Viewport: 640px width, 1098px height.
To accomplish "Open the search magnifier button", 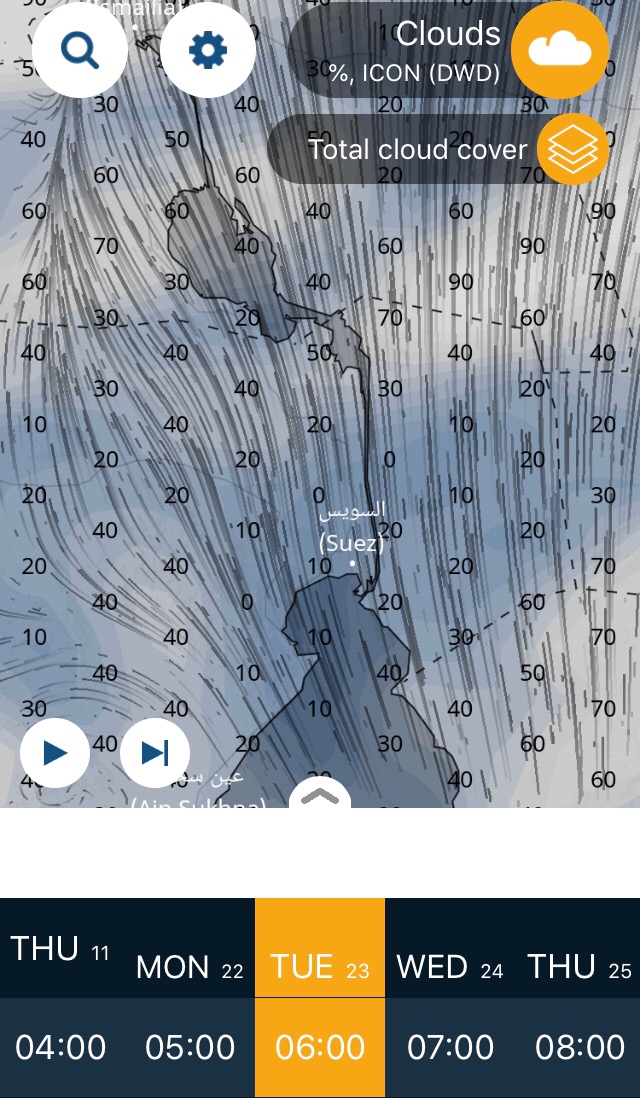I will (x=80, y=50).
